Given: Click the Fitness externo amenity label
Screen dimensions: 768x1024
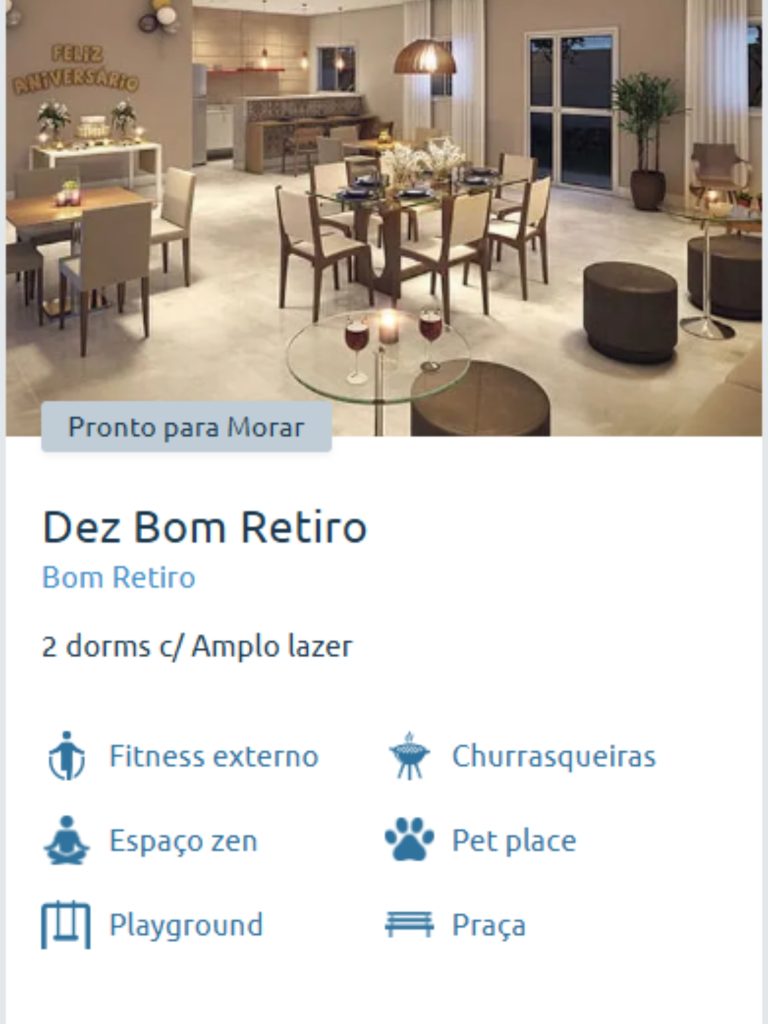Looking at the screenshot, I should (213, 758).
